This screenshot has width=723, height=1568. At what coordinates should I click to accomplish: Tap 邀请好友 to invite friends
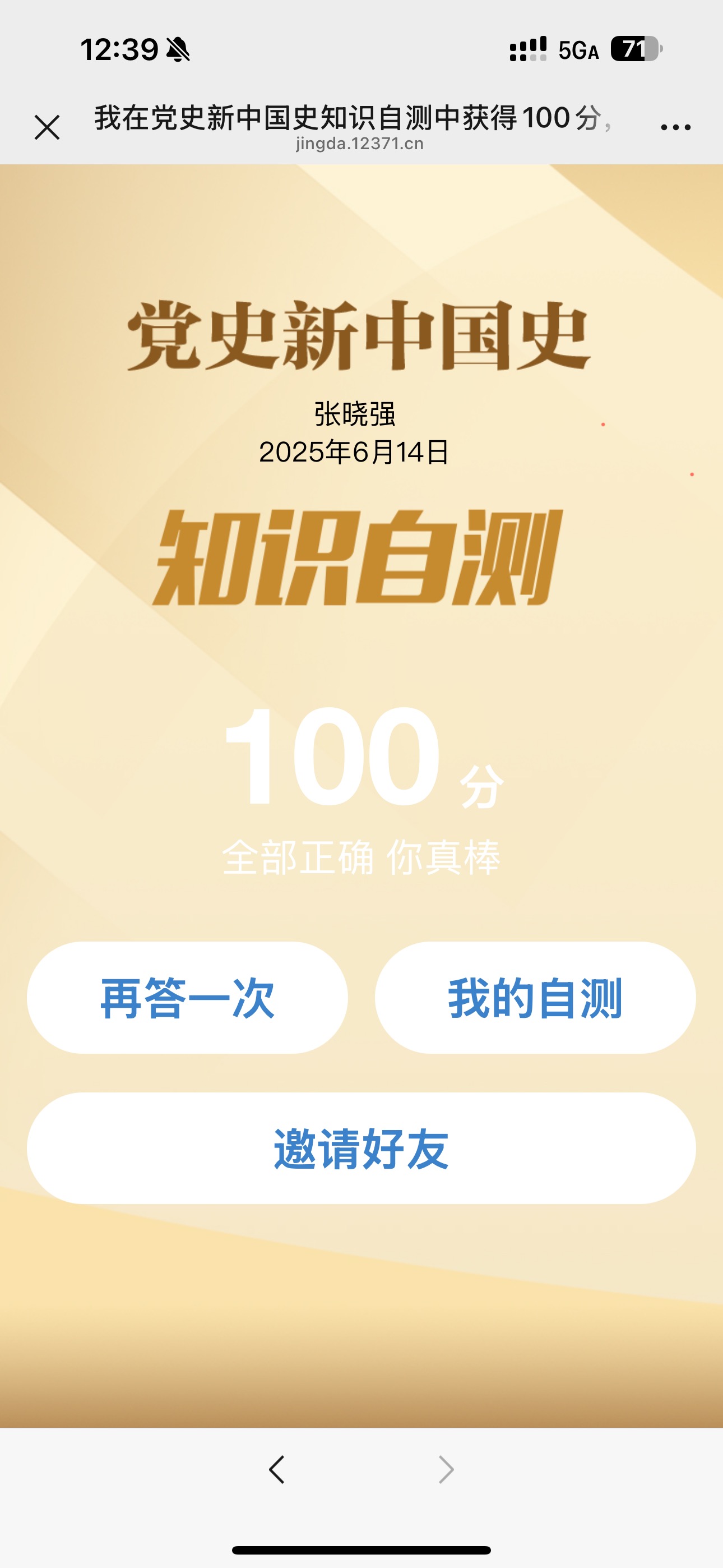click(x=361, y=1148)
